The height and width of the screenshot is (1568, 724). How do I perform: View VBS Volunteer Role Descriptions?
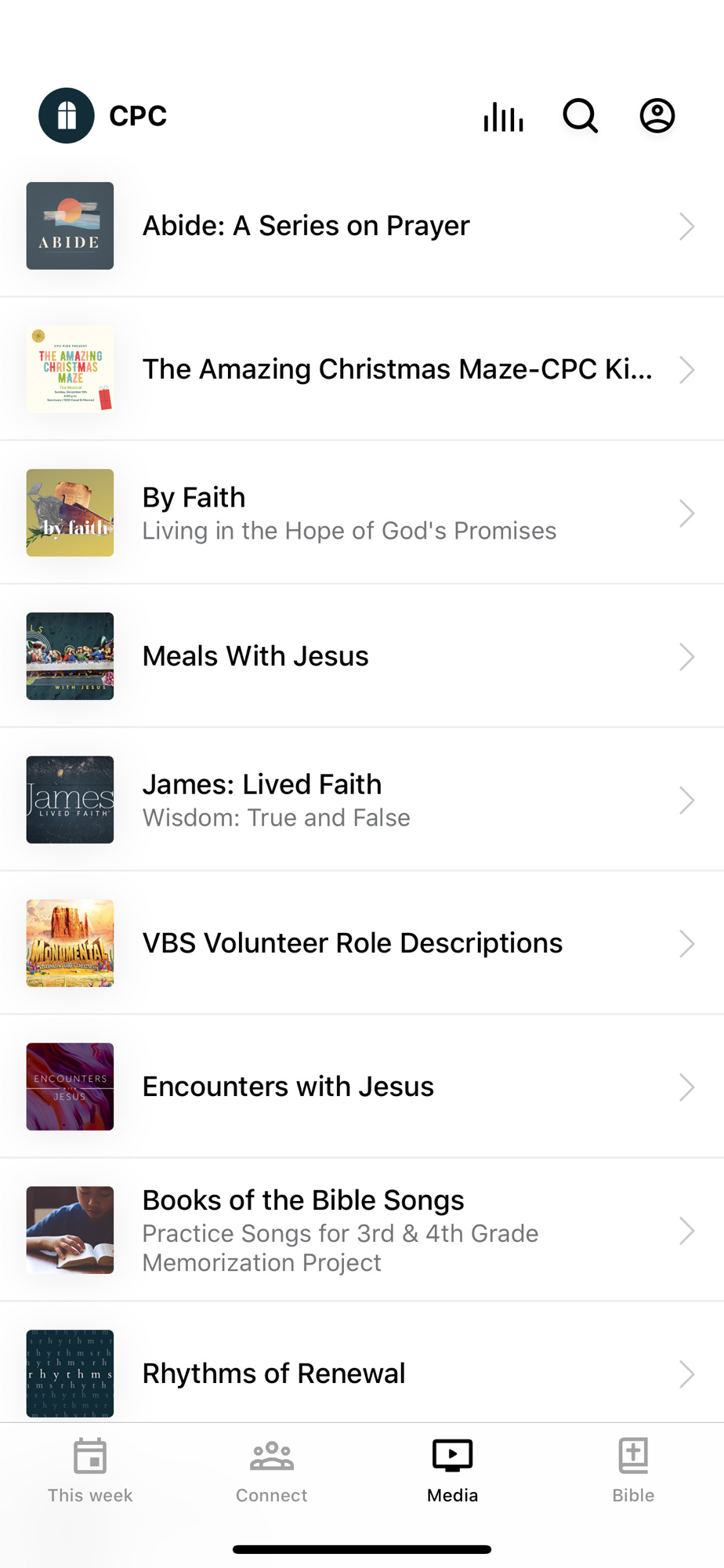pos(360,943)
